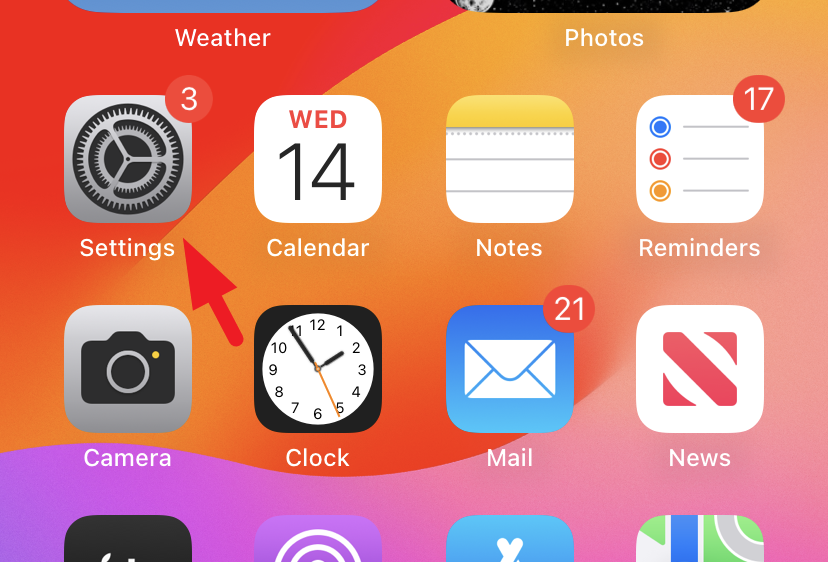The image size is (828, 562).
Task: Launch the News app
Action: tap(699, 369)
